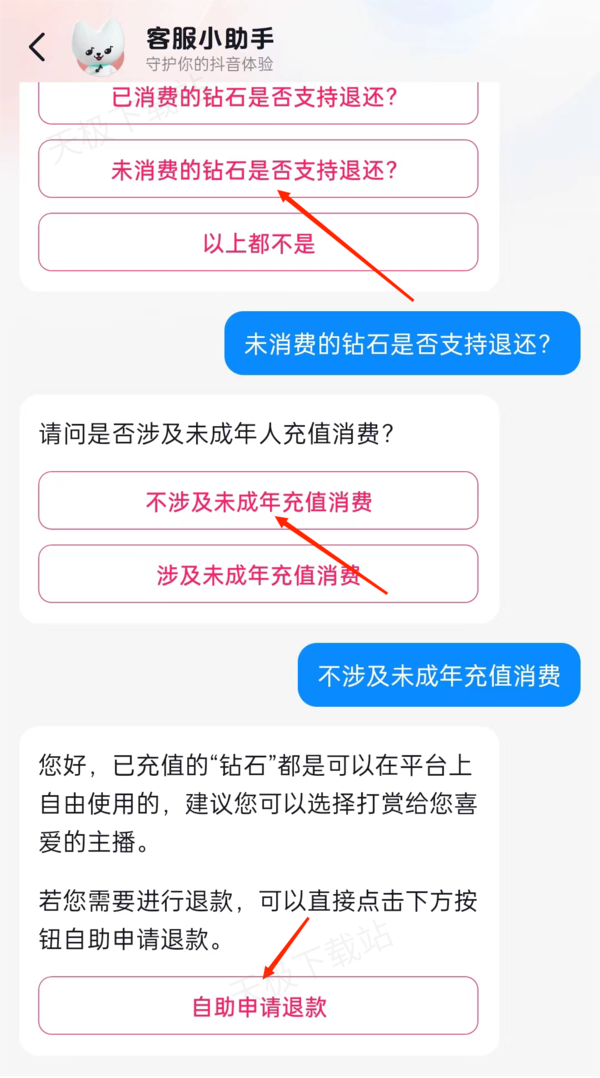Viewport: 600px width, 1078px height.
Task: Choose 未消费的钻石是否支持退还? option
Action: [x=258, y=170]
